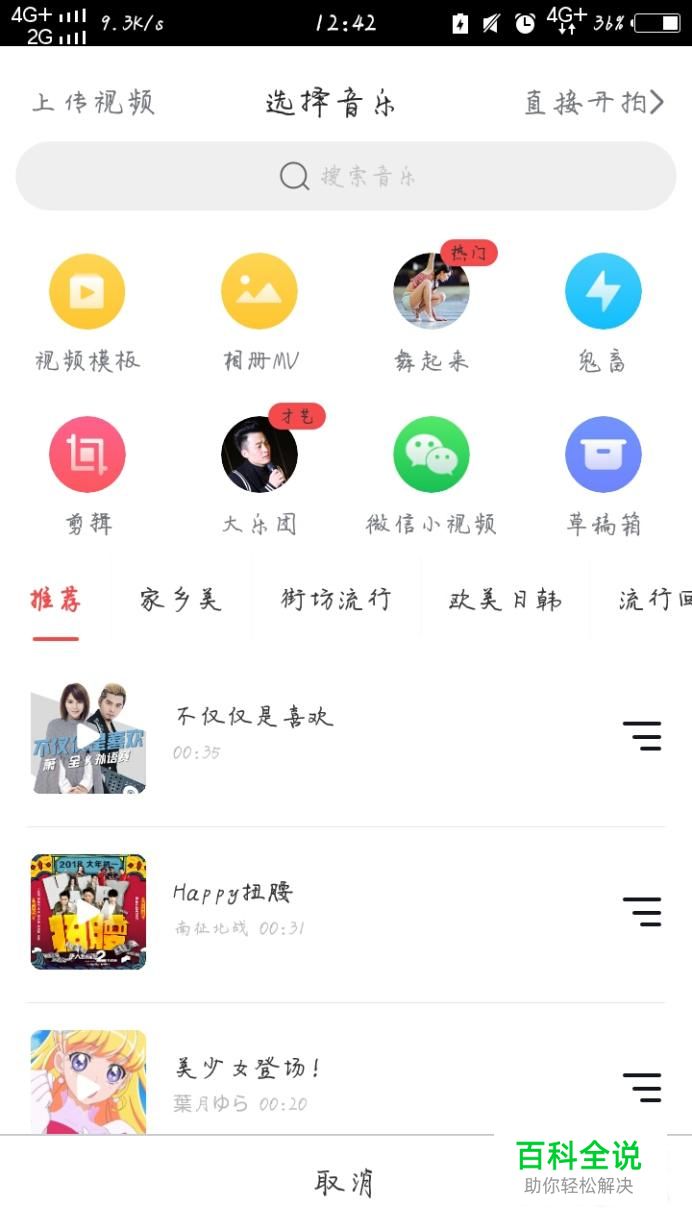Viewport: 692px width, 1230px height.
Task: Switch to the 家乡美 tab
Action: click(x=181, y=600)
